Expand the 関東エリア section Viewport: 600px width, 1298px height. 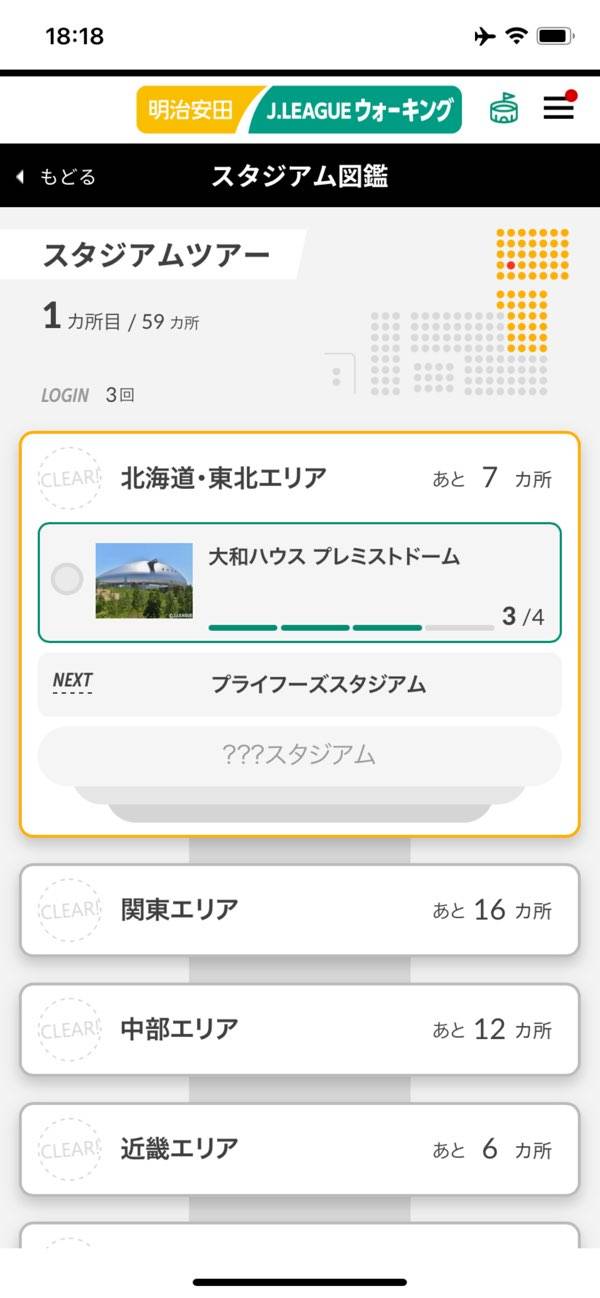[x=299, y=910]
